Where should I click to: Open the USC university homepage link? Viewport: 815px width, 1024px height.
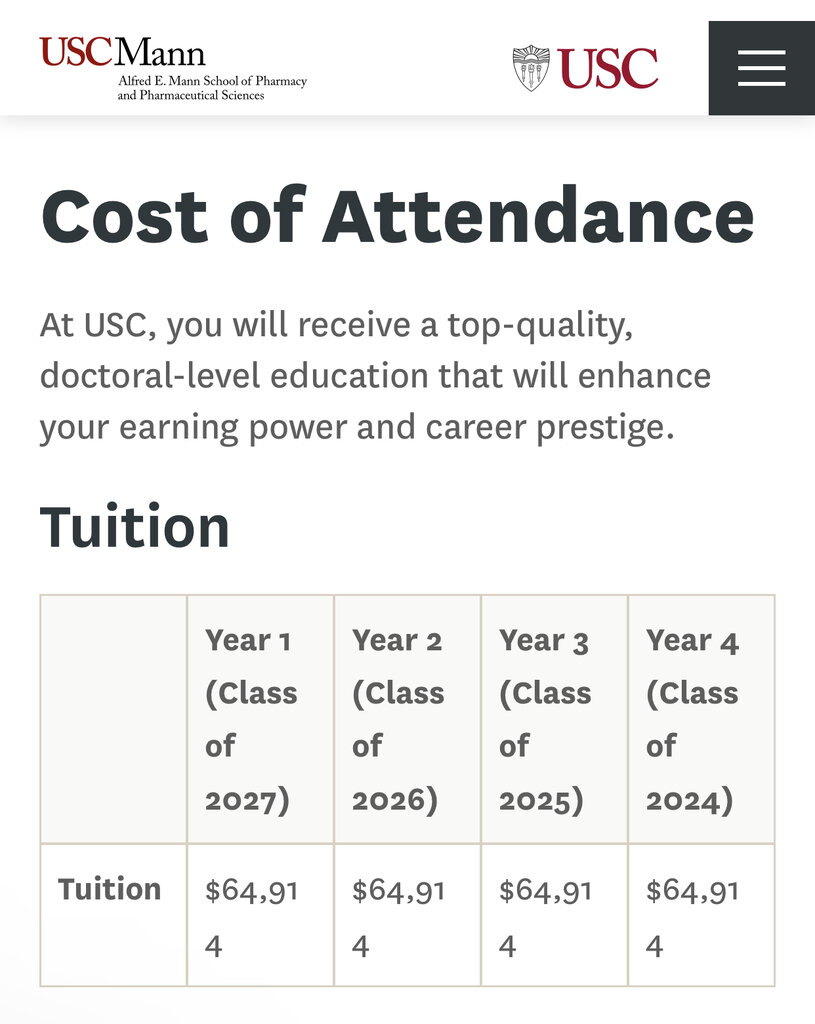click(x=585, y=68)
